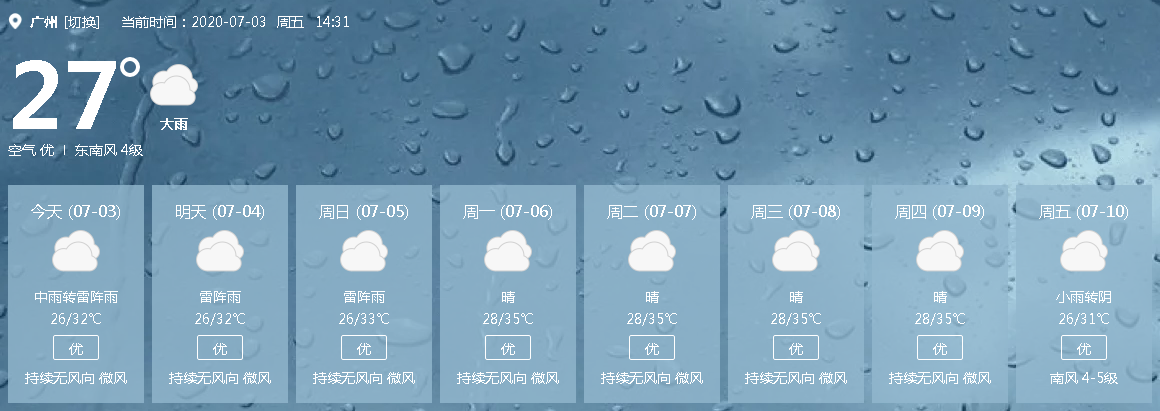Viewport: 1160px width, 411px height.
Task: View the 周四 (07-09) forecast card
Action: tap(940, 293)
